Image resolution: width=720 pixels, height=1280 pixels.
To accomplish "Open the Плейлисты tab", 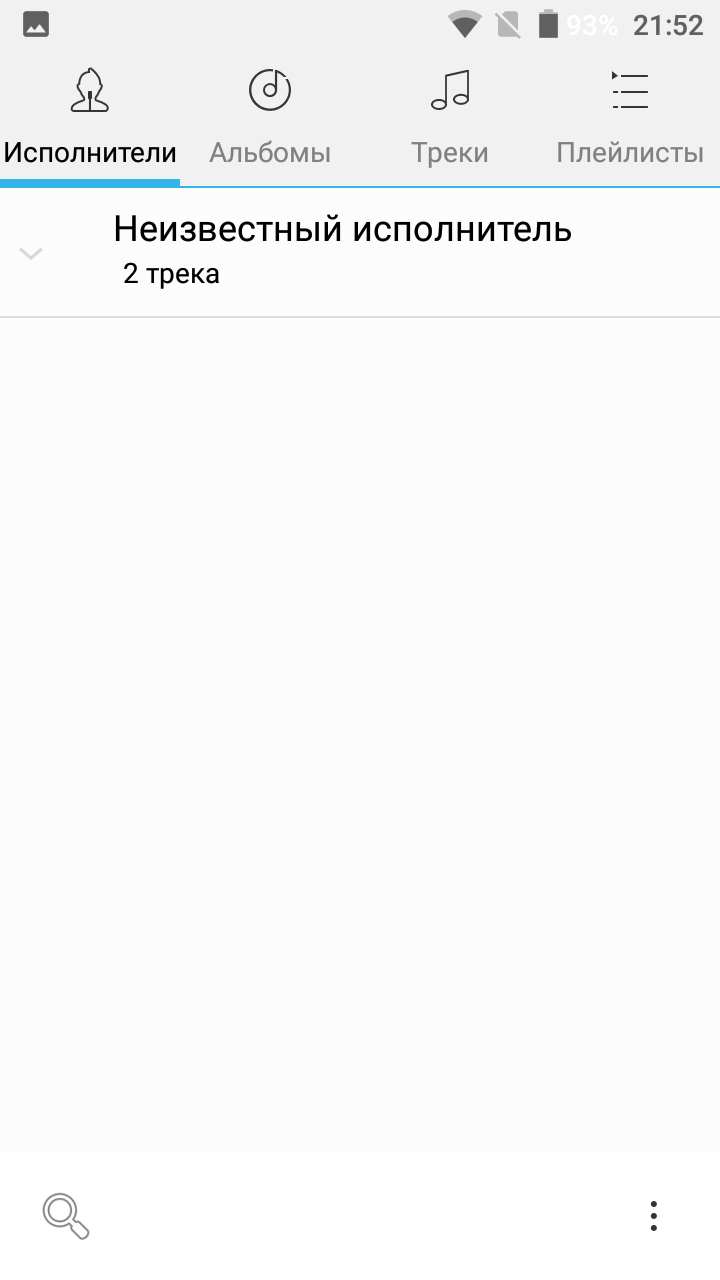I will click(x=630, y=120).
